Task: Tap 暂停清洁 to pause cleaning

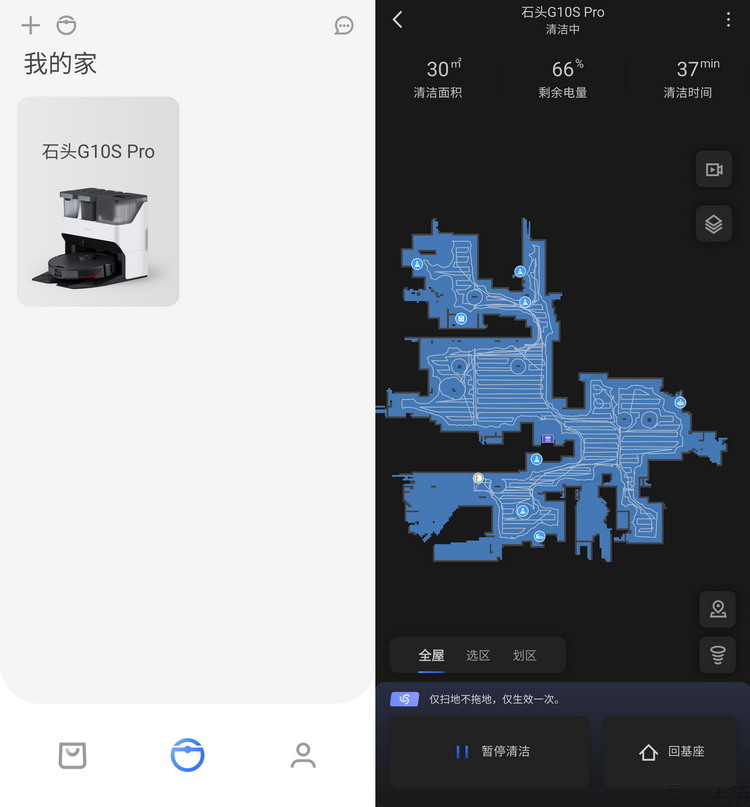Action: tap(490, 752)
